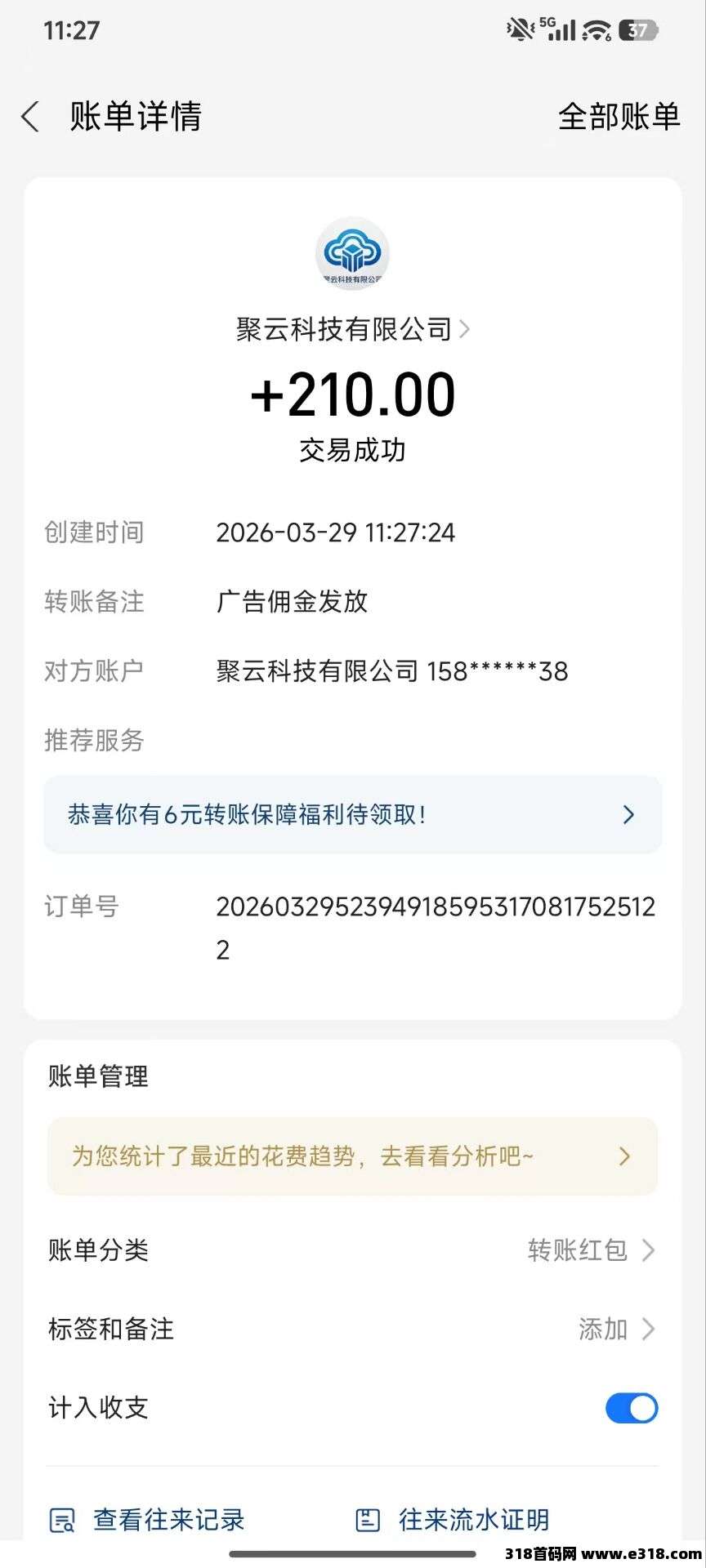Tap the 账单详情 title
Image resolution: width=706 pixels, height=1568 pixels.
click(136, 117)
